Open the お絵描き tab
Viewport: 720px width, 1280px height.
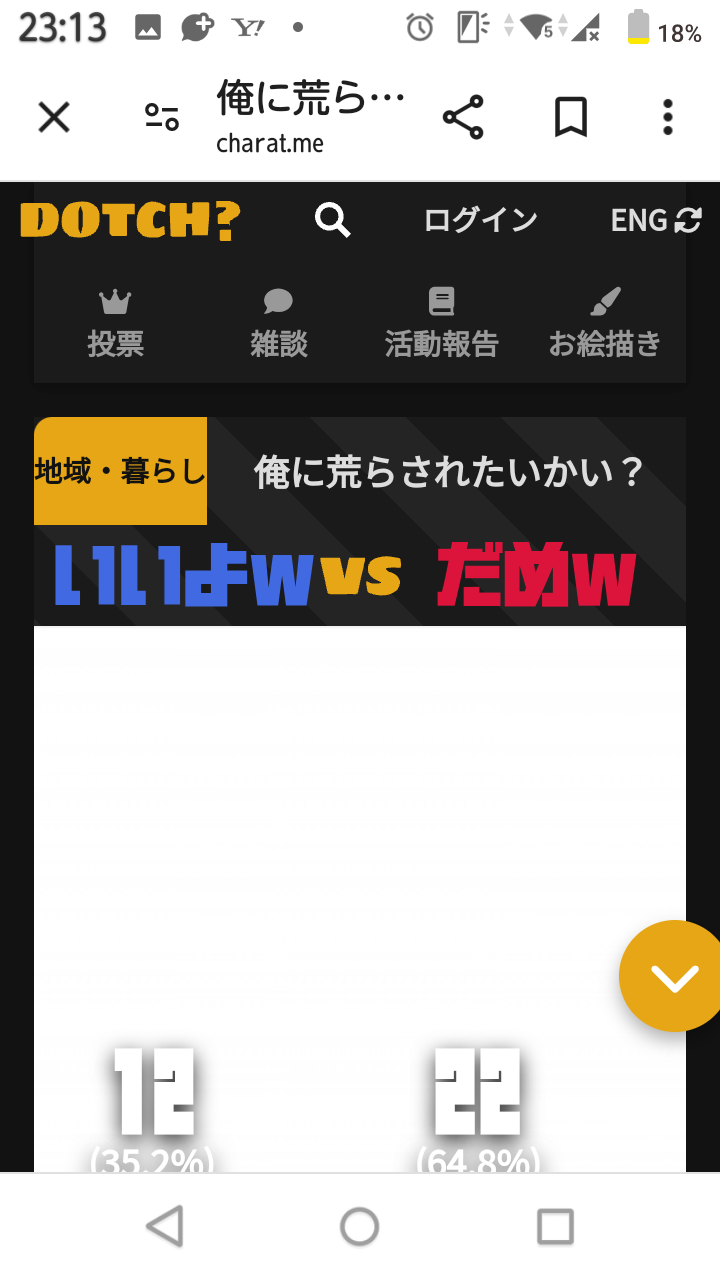point(605,324)
